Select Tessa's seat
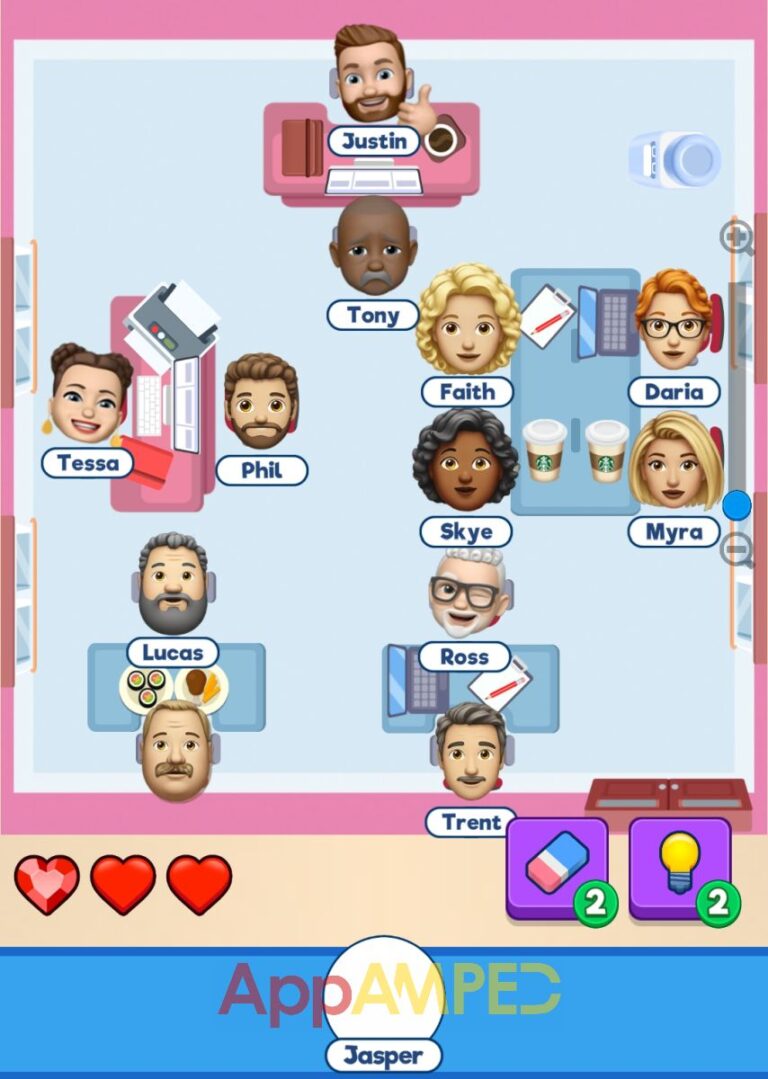768x1079 pixels. (x=90, y=395)
